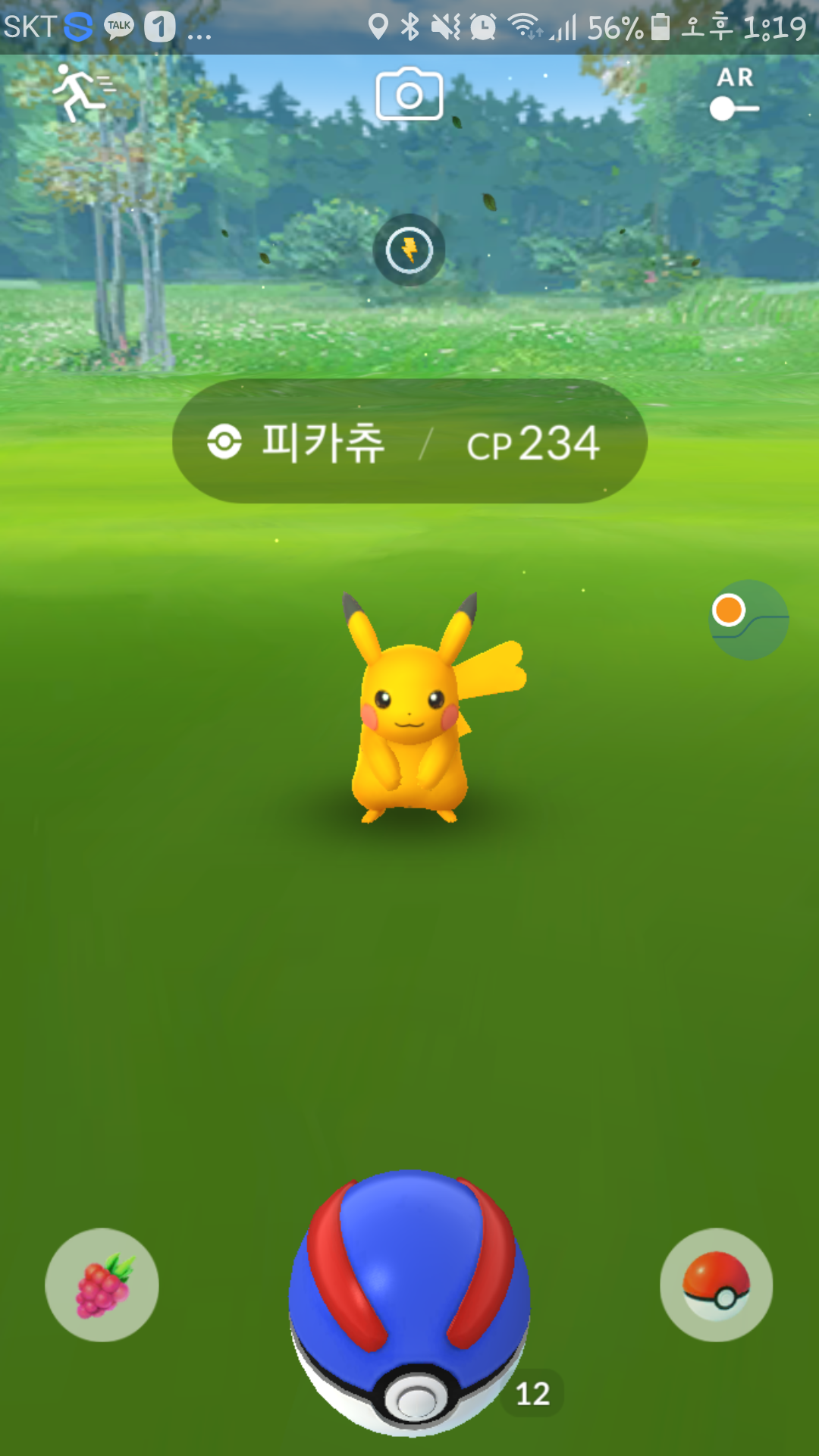Run away from the Pikachu encounter

point(83,93)
